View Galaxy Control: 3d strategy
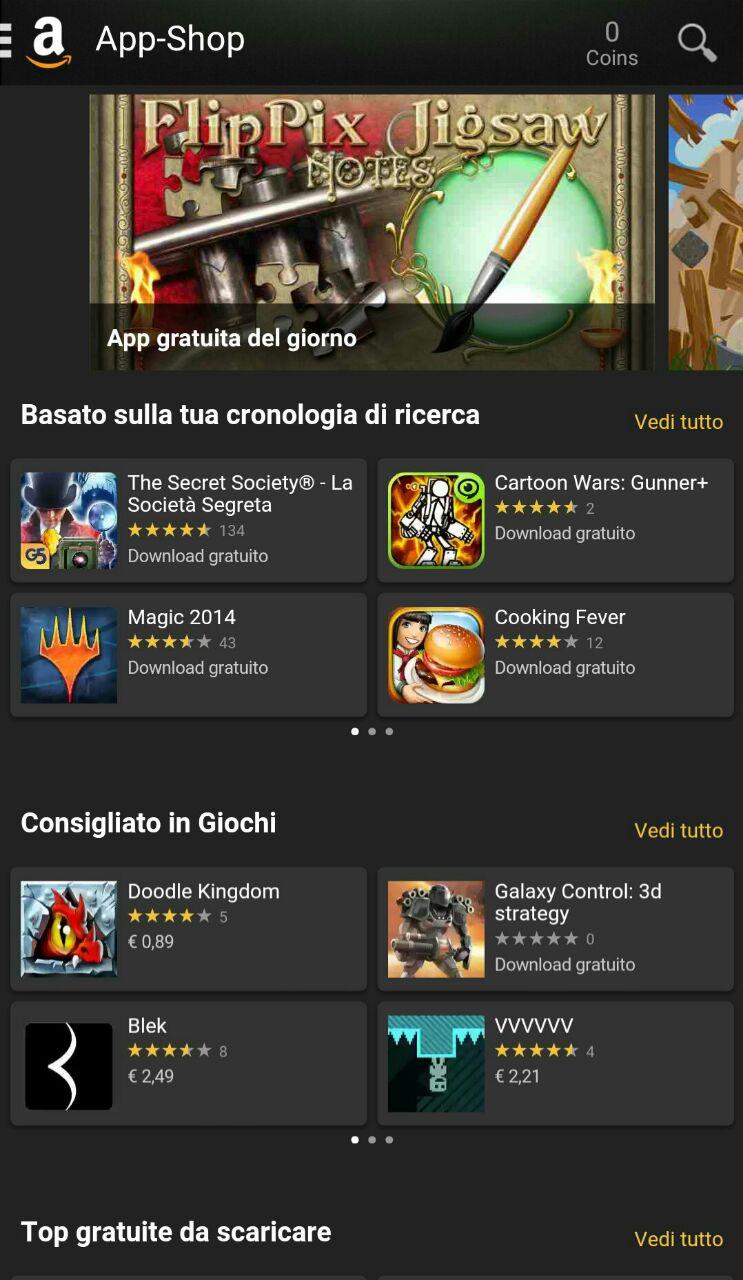 [x=555, y=929]
